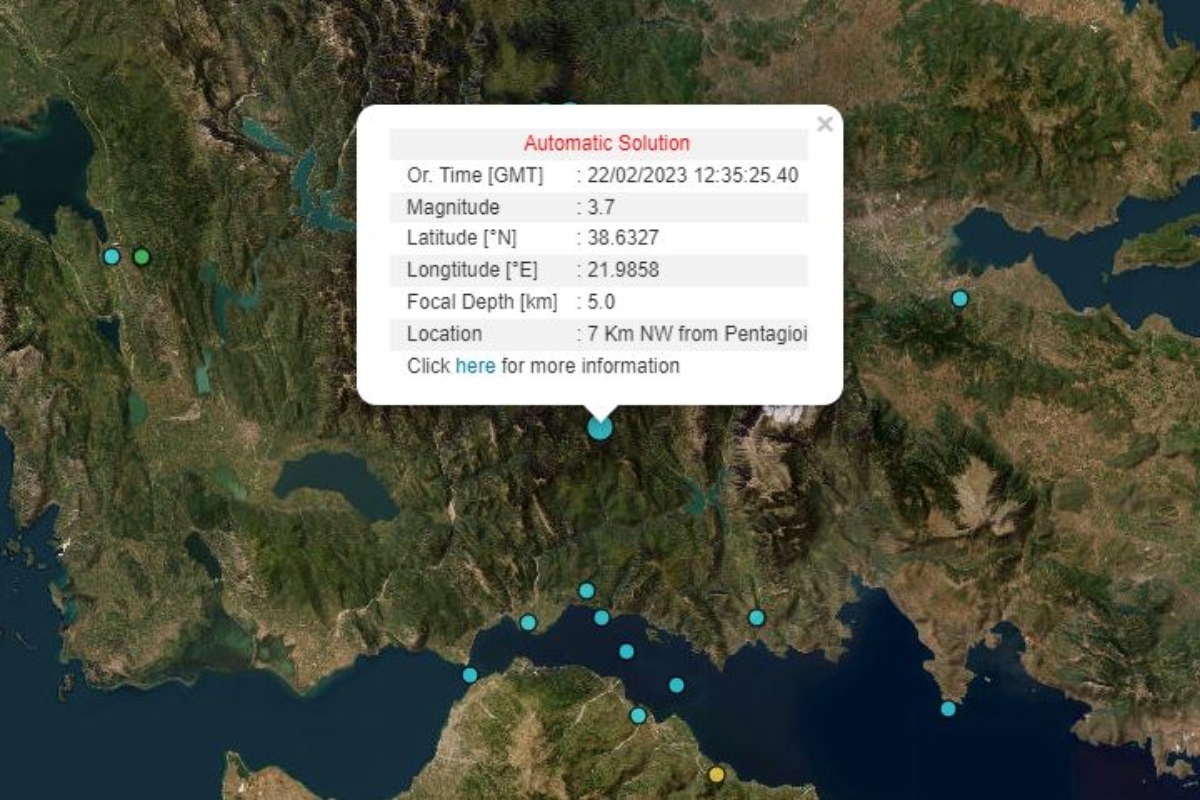Select the yellow earthquake marker
Image resolution: width=1200 pixels, height=800 pixels.
(716, 774)
